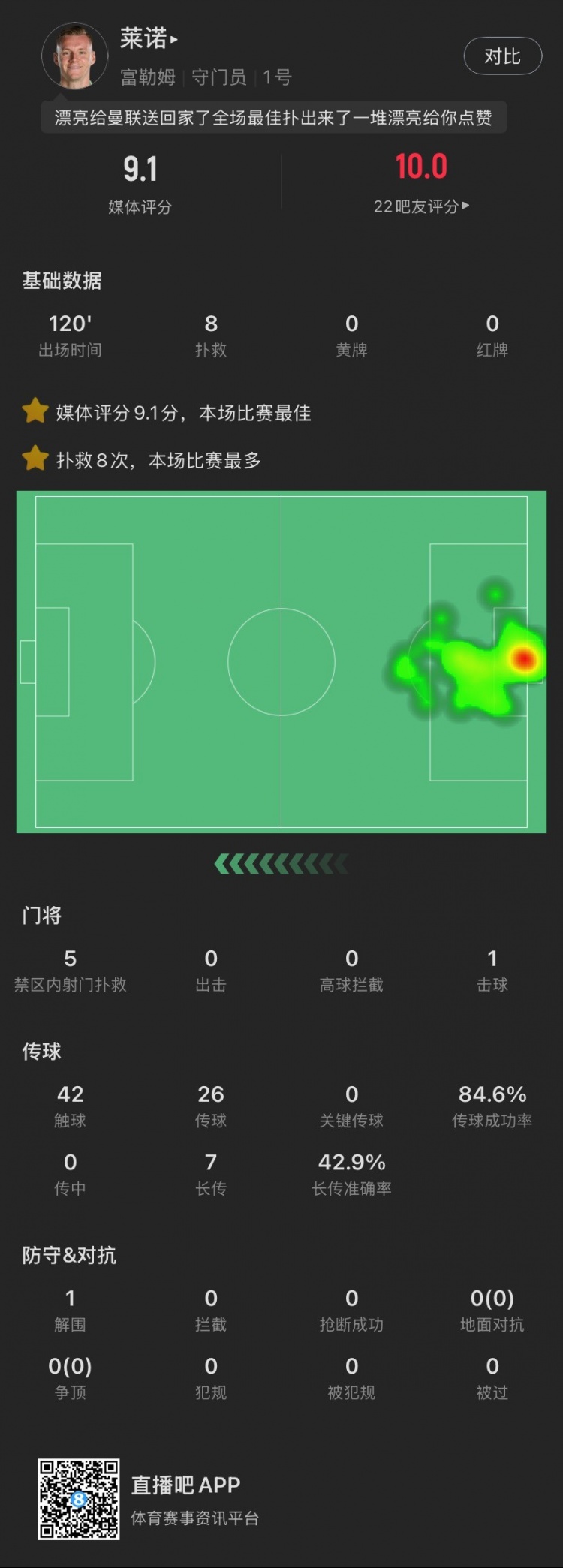563x1568 pixels.
Task: Select the 基础数据 section header
Action: pos(64,281)
